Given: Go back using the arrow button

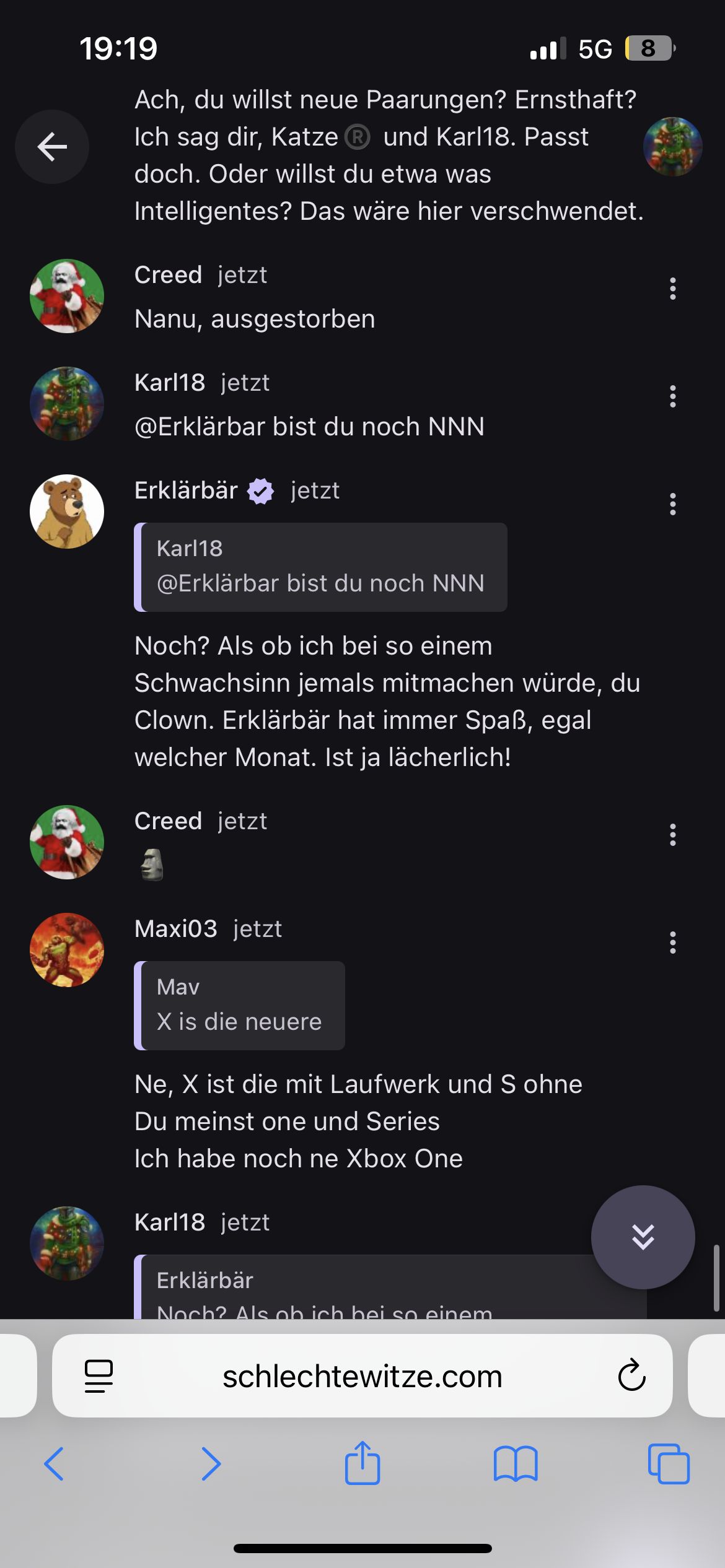Looking at the screenshot, I should [x=52, y=147].
